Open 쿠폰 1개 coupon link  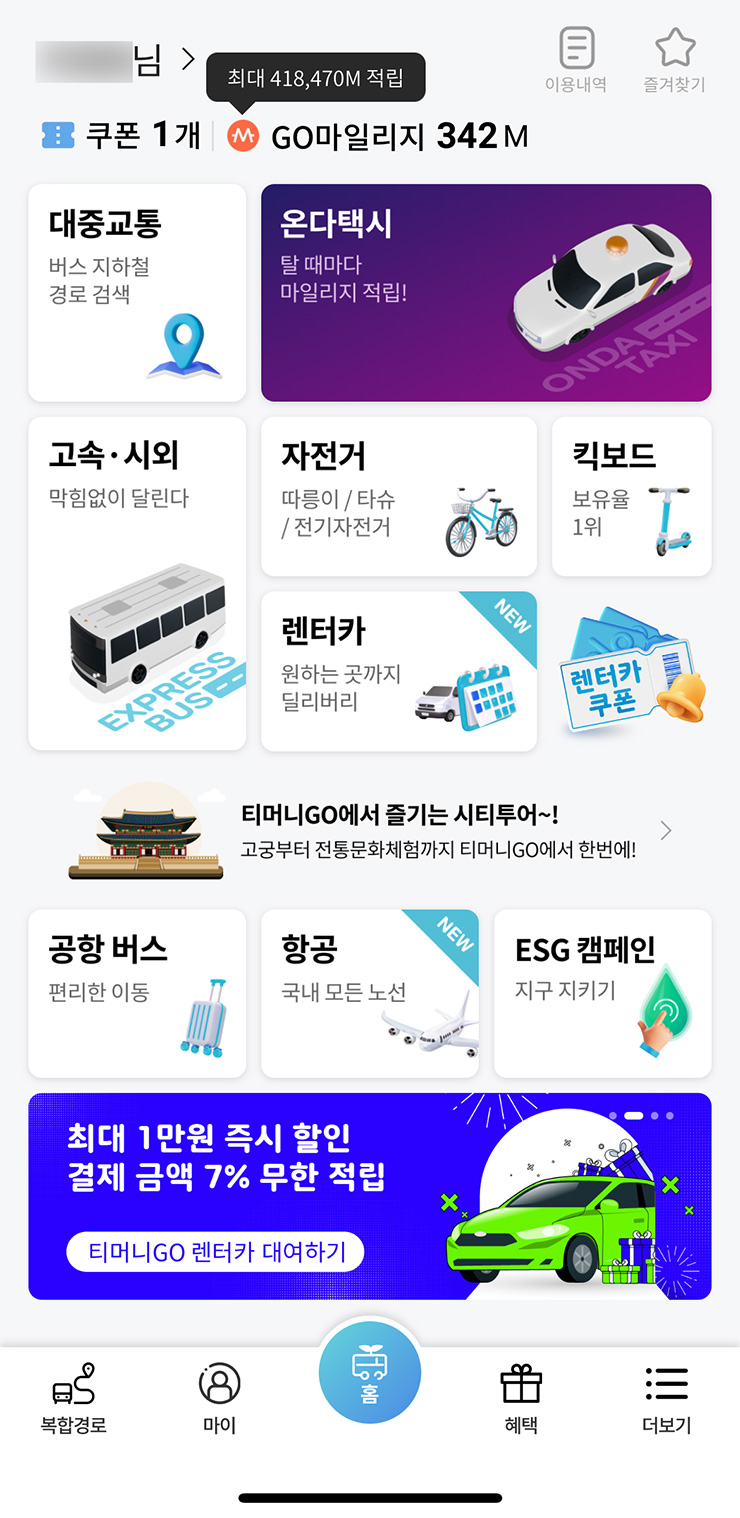[110, 131]
